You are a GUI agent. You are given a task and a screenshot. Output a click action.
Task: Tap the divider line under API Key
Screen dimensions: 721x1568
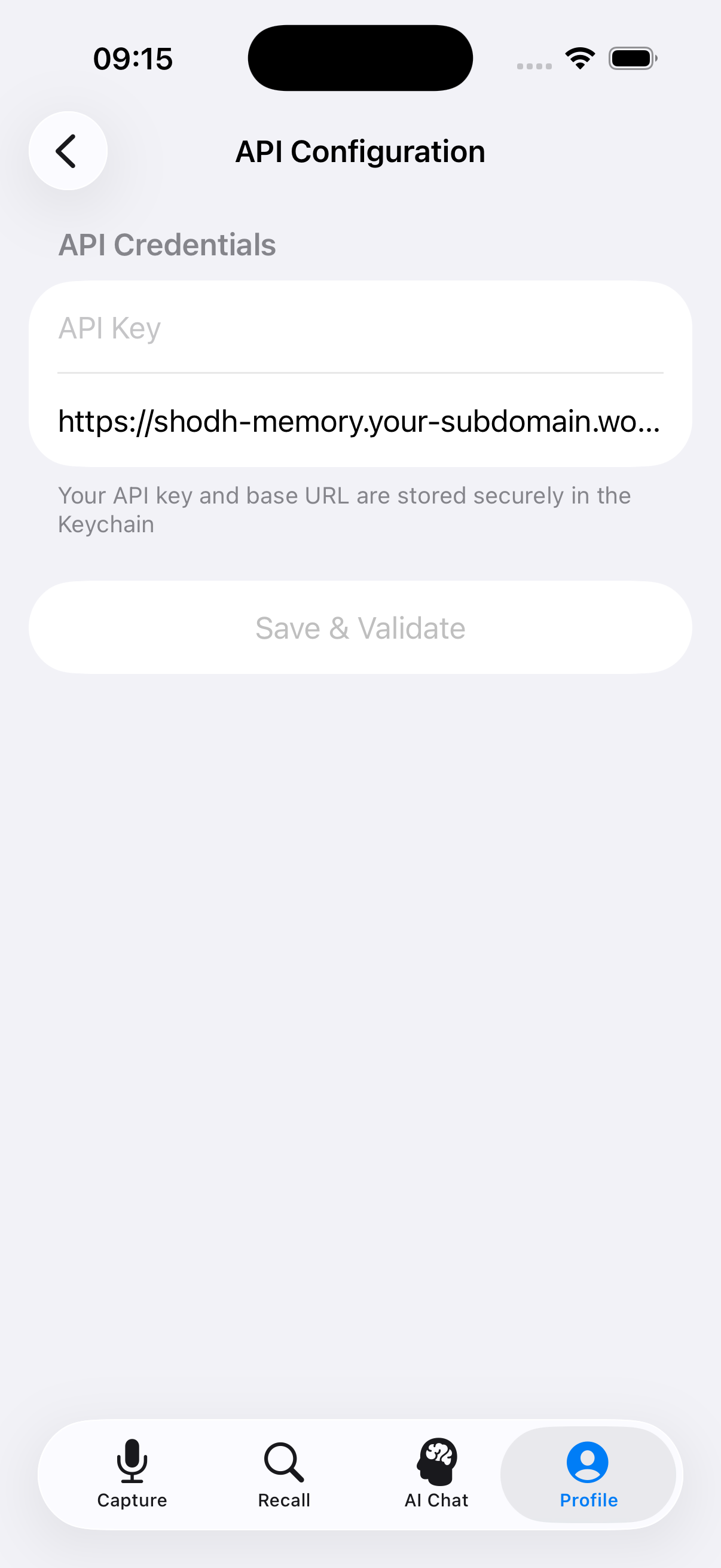pos(360,373)
